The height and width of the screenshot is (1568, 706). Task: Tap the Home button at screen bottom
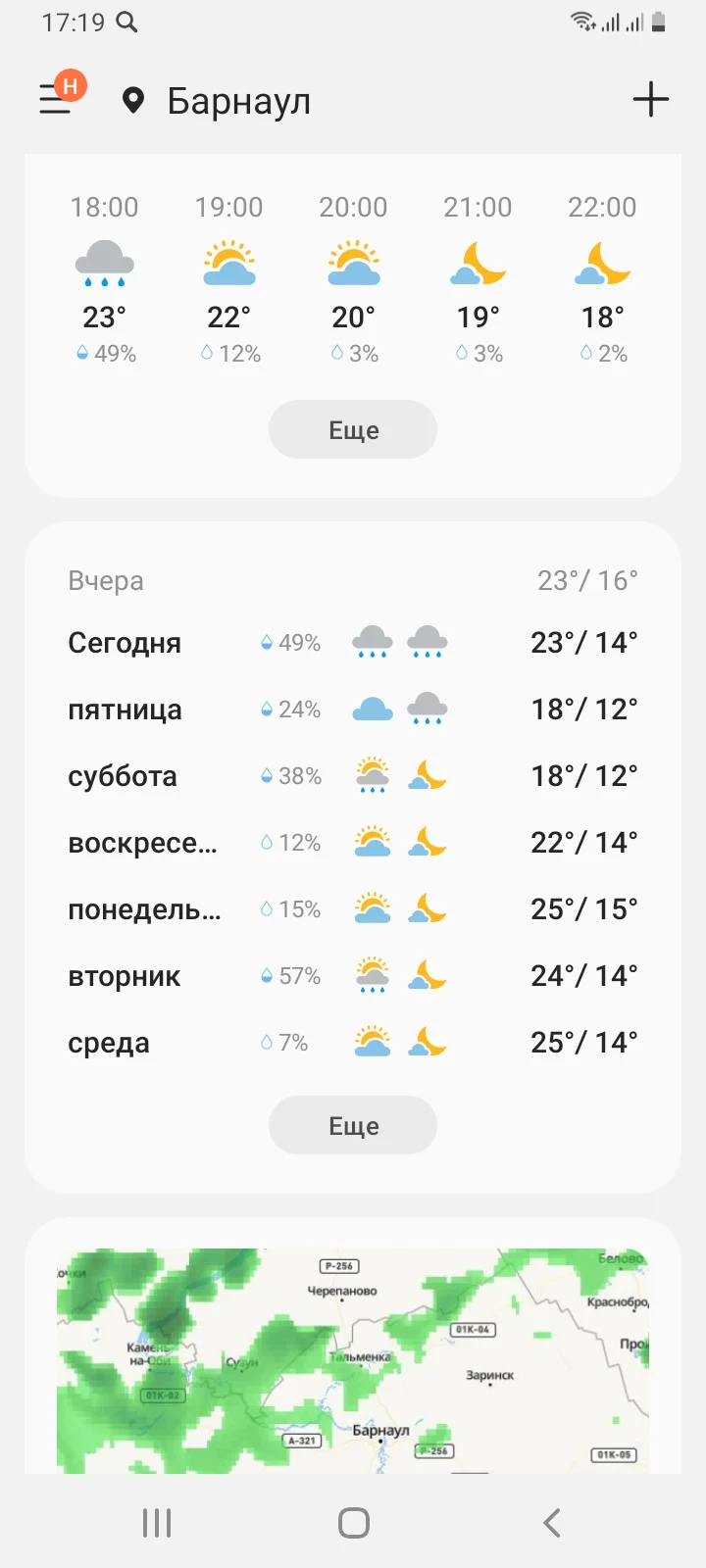pyautogui.click(x=352, y=1522)
